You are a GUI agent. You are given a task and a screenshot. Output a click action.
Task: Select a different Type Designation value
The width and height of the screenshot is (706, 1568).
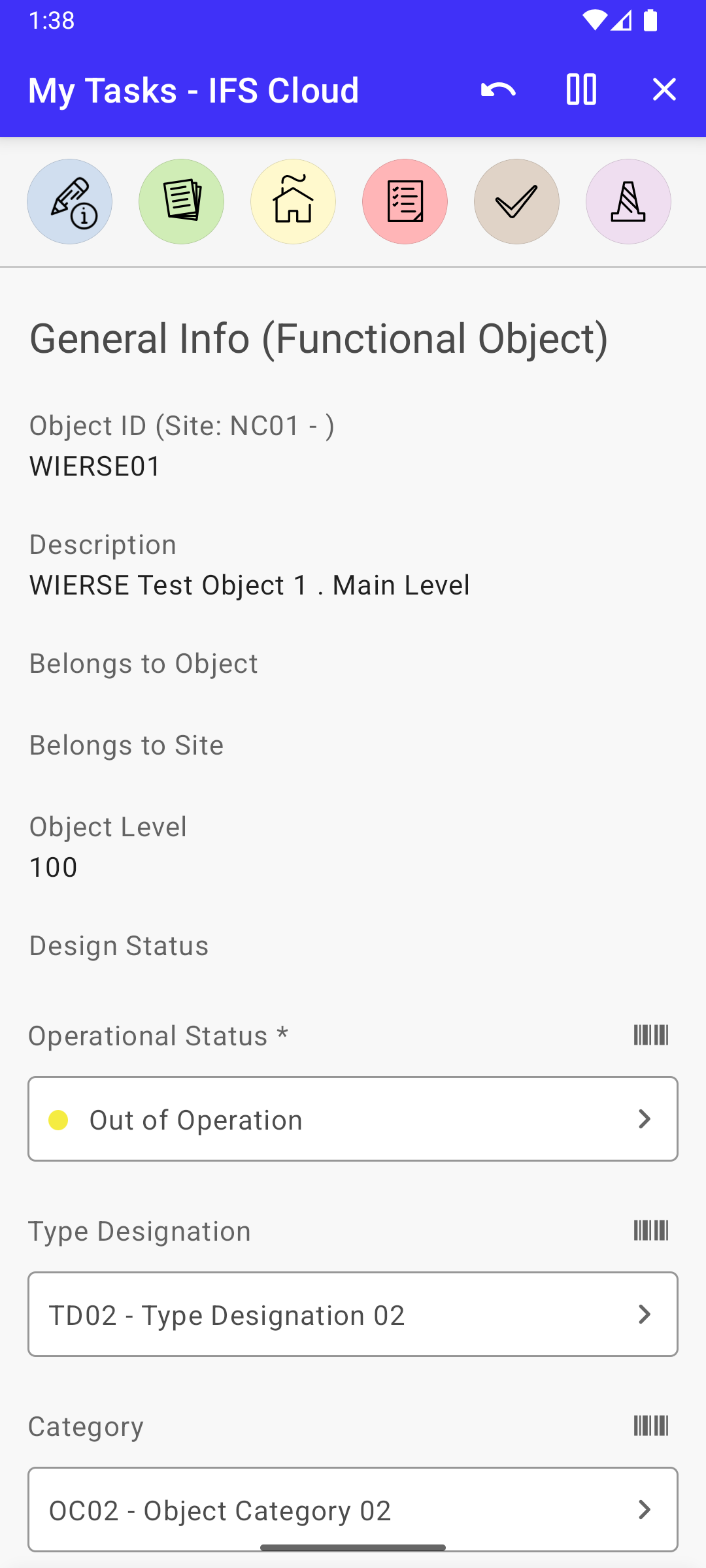pos(353,1315)
